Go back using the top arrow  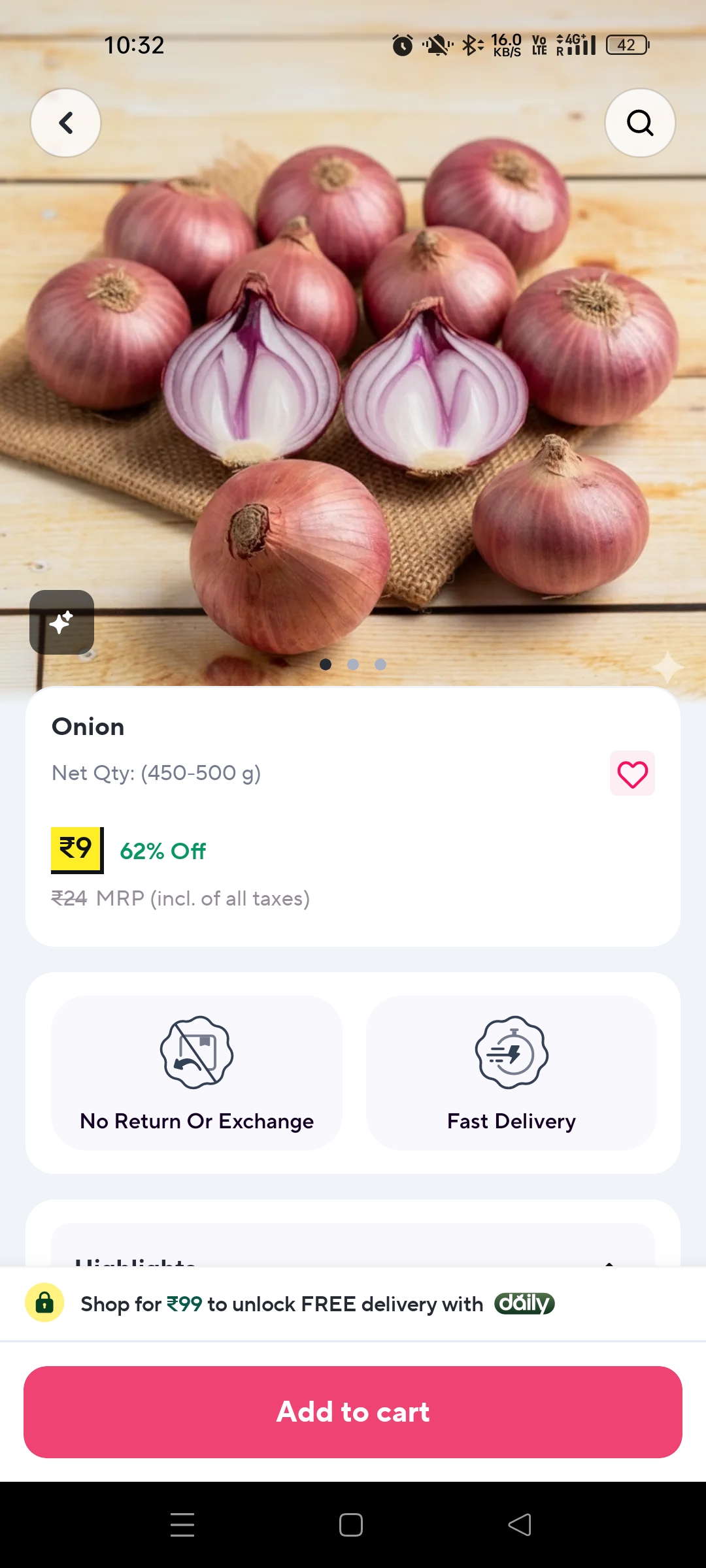point(66,123)
